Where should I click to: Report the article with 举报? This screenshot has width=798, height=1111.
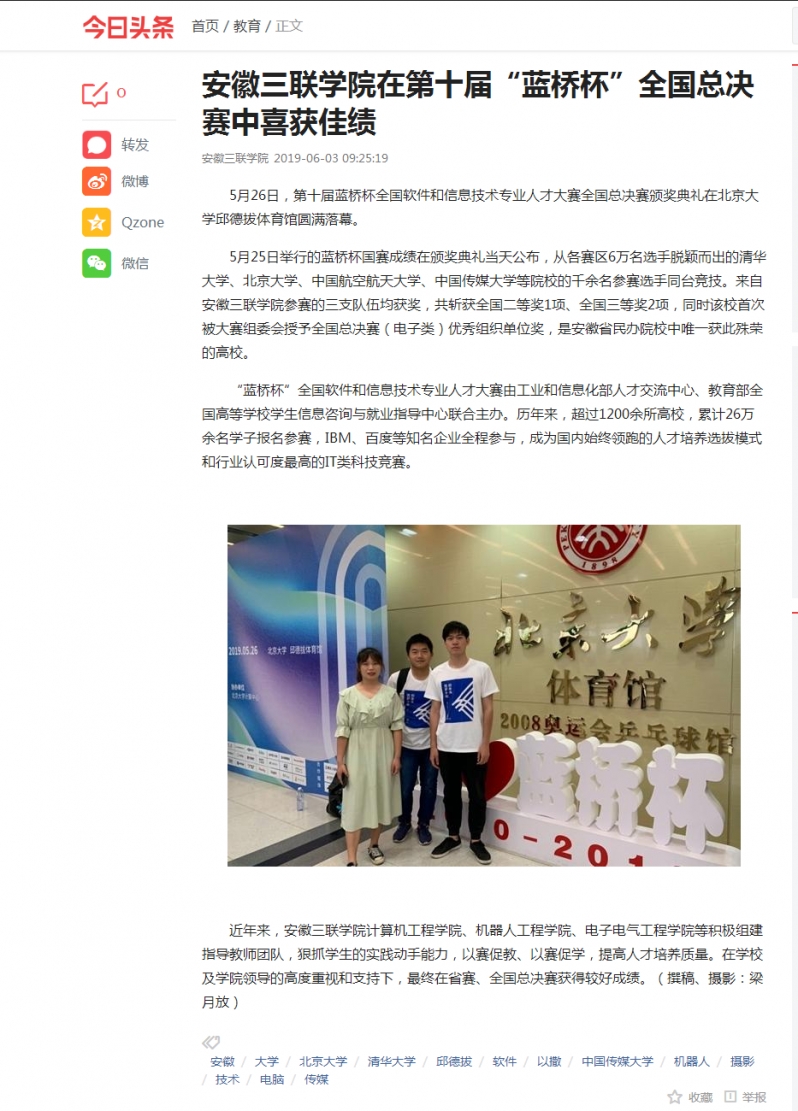coord(746,1097)
